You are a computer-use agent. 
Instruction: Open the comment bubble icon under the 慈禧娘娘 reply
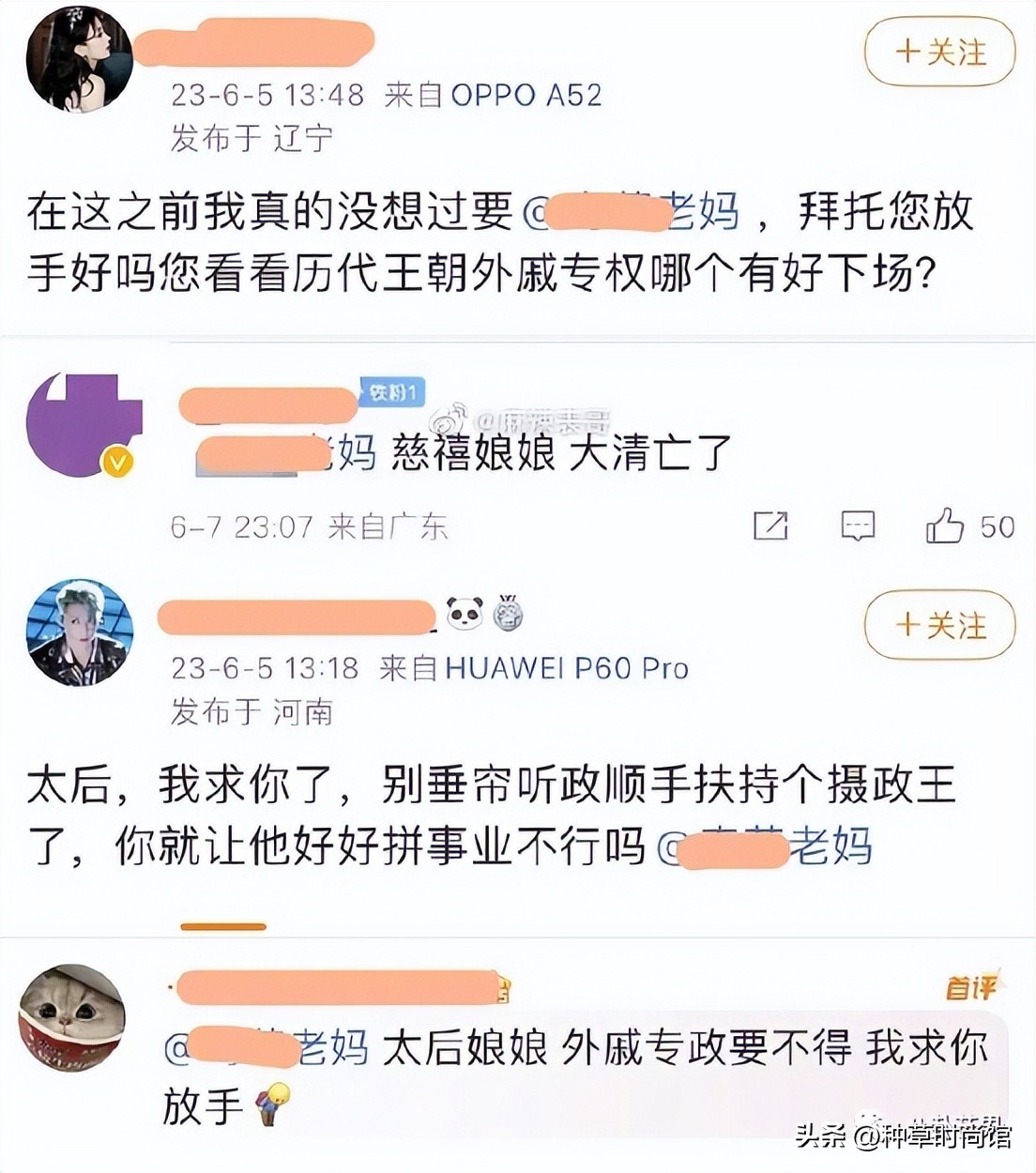(859, 527)
